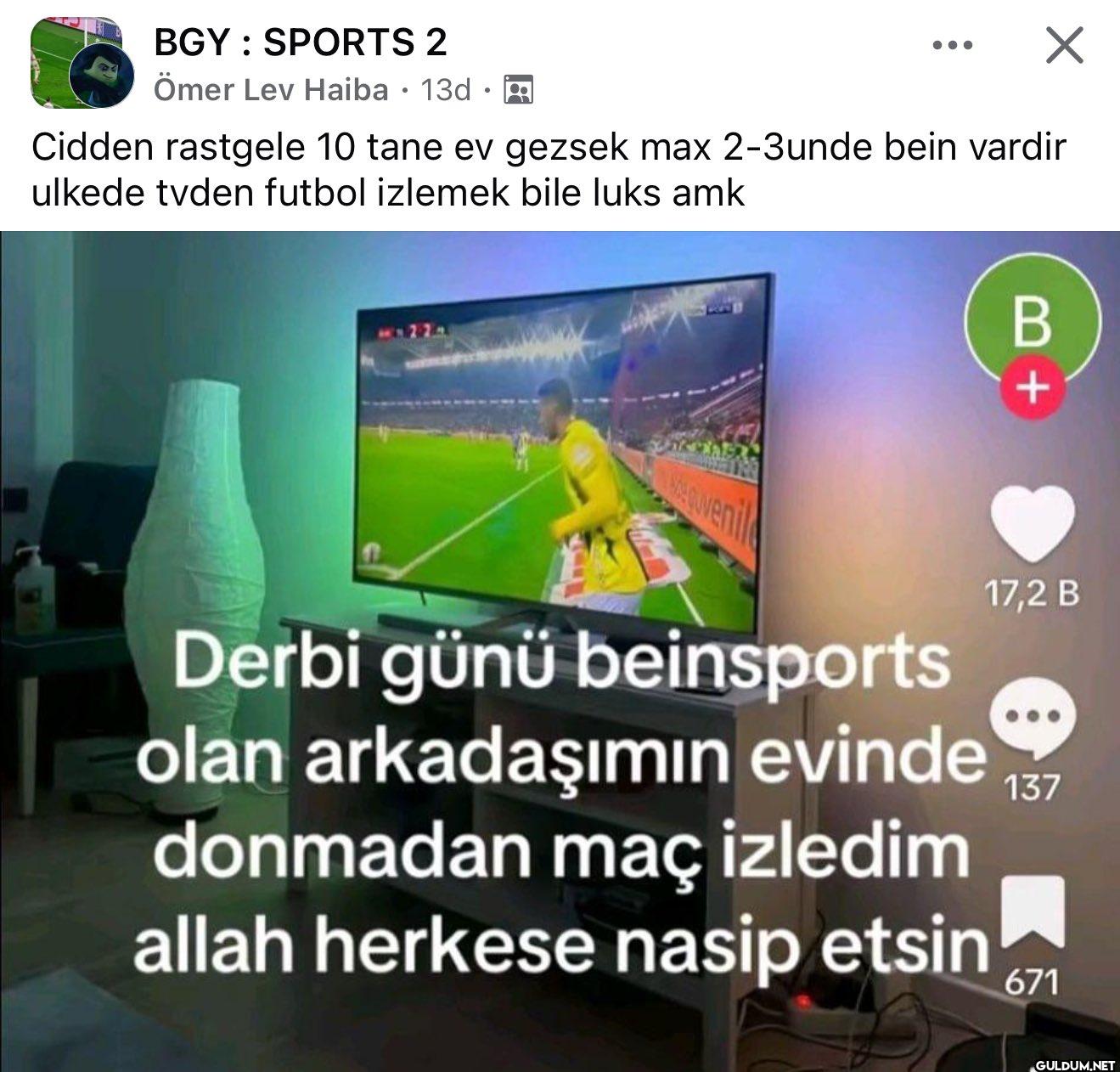Open the post's three-dot options menu
This screenshot has width=1120, height=1072.
pyautogui.click(x=952, y=45)
